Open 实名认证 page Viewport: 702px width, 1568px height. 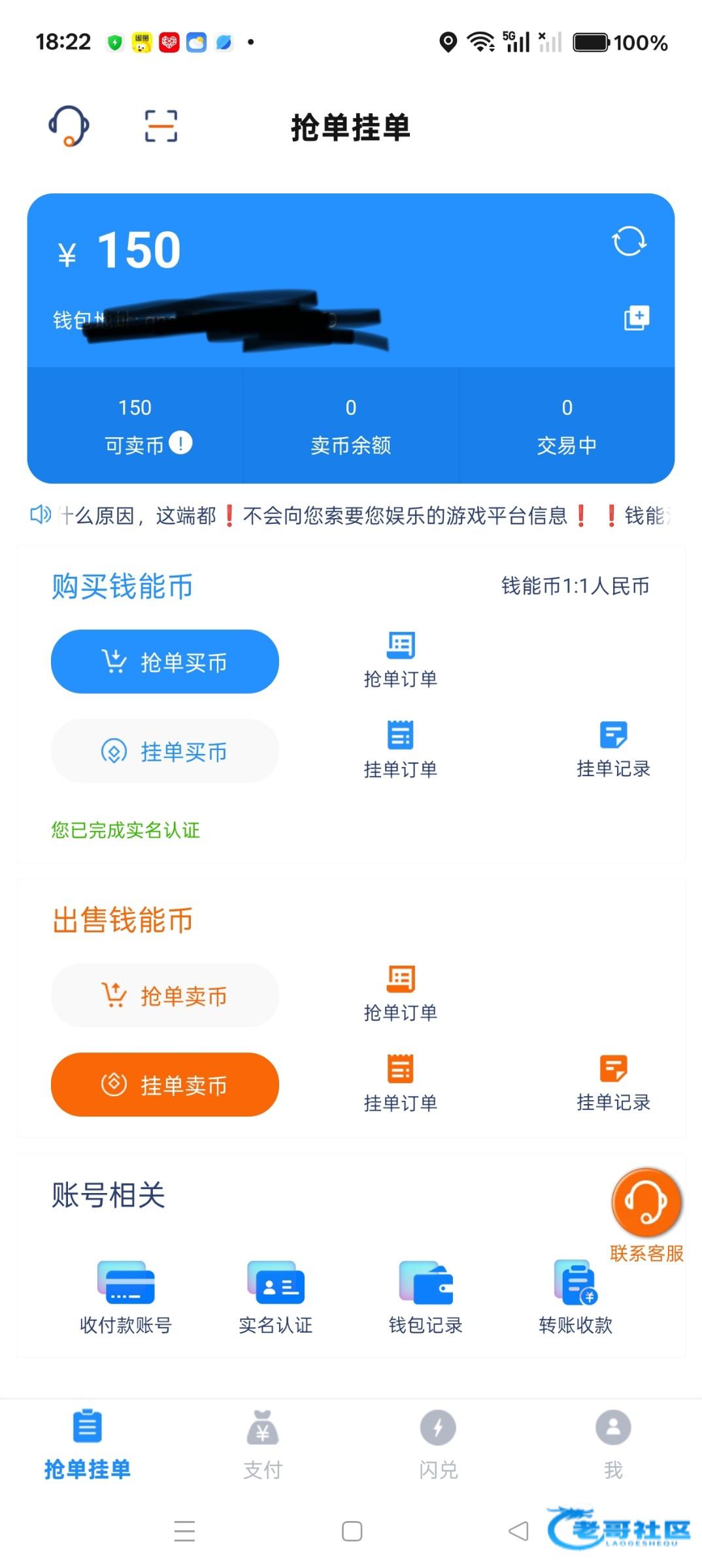tap(276, 1298)
